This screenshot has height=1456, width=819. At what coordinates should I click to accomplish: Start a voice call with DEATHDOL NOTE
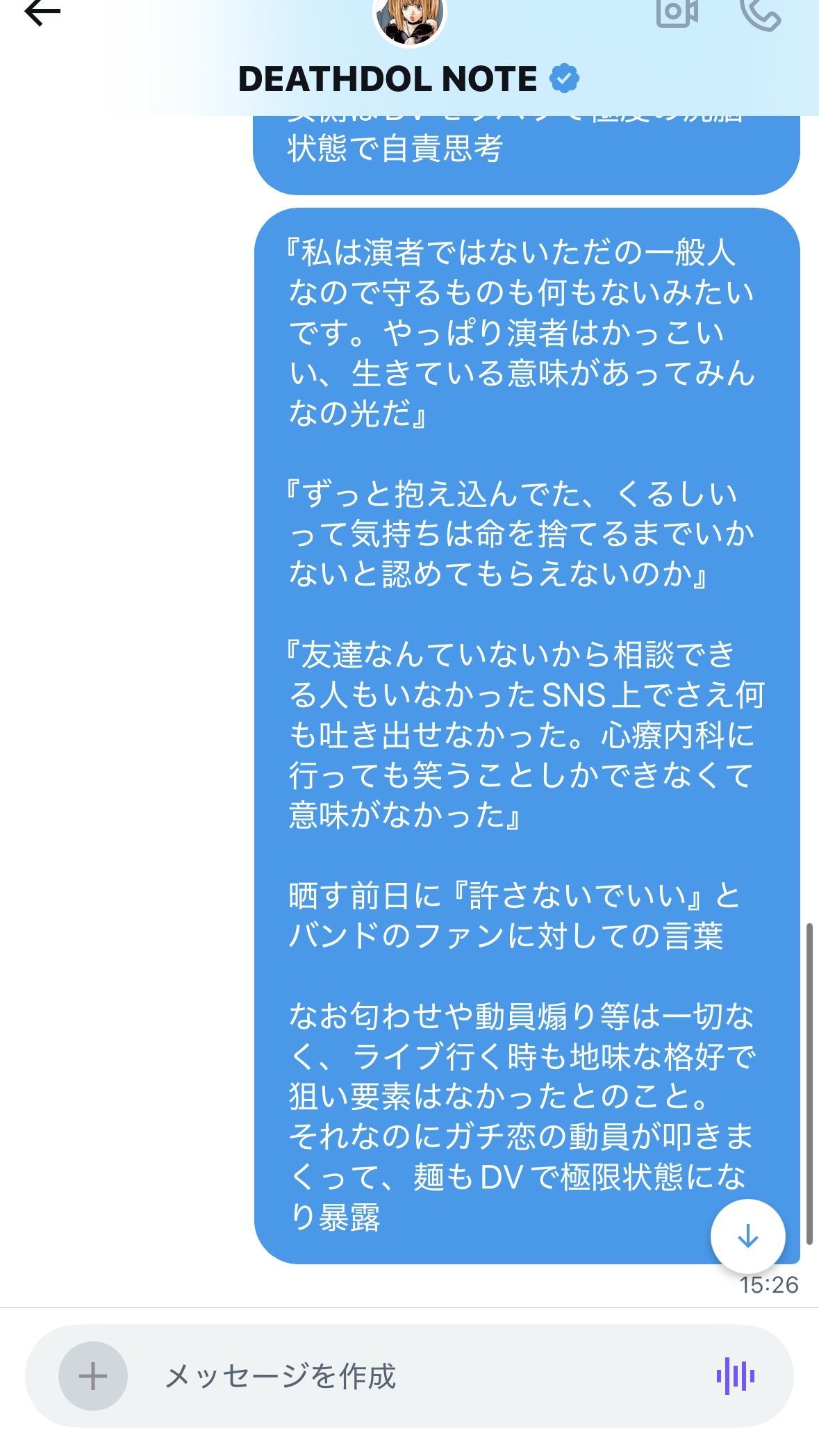click(x=761, y=14)
